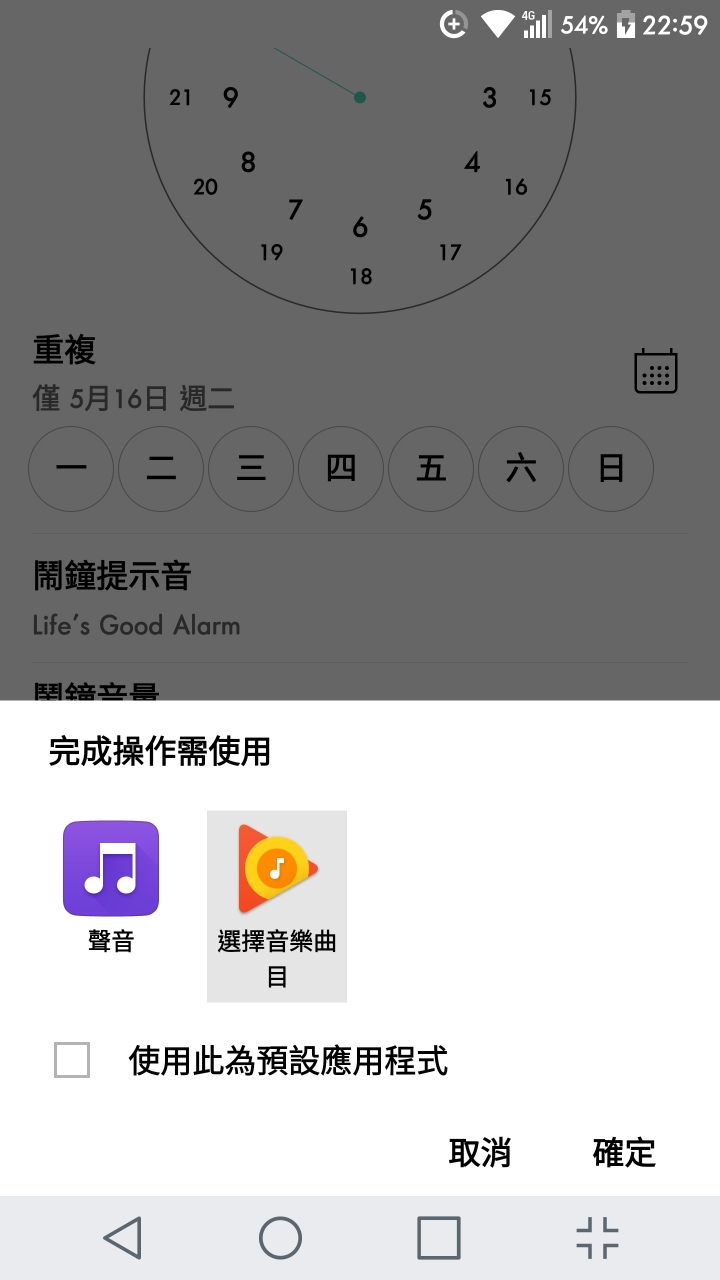The width and height of the screenshot is (720, 1280).
Task: Cancel with 取消 button
Action: click(x=480, y=1152)
